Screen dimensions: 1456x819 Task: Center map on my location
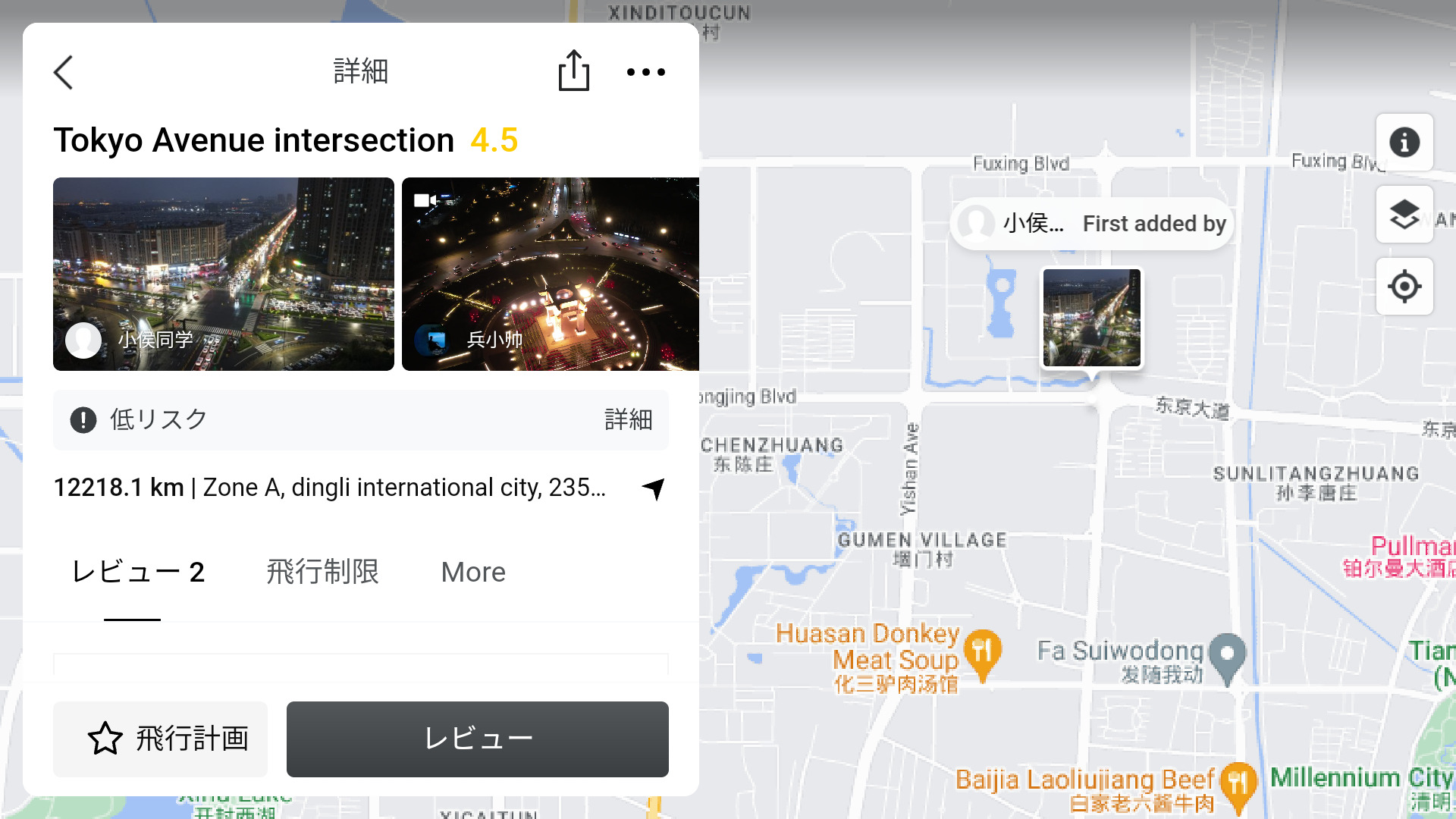click(1404, 287)
